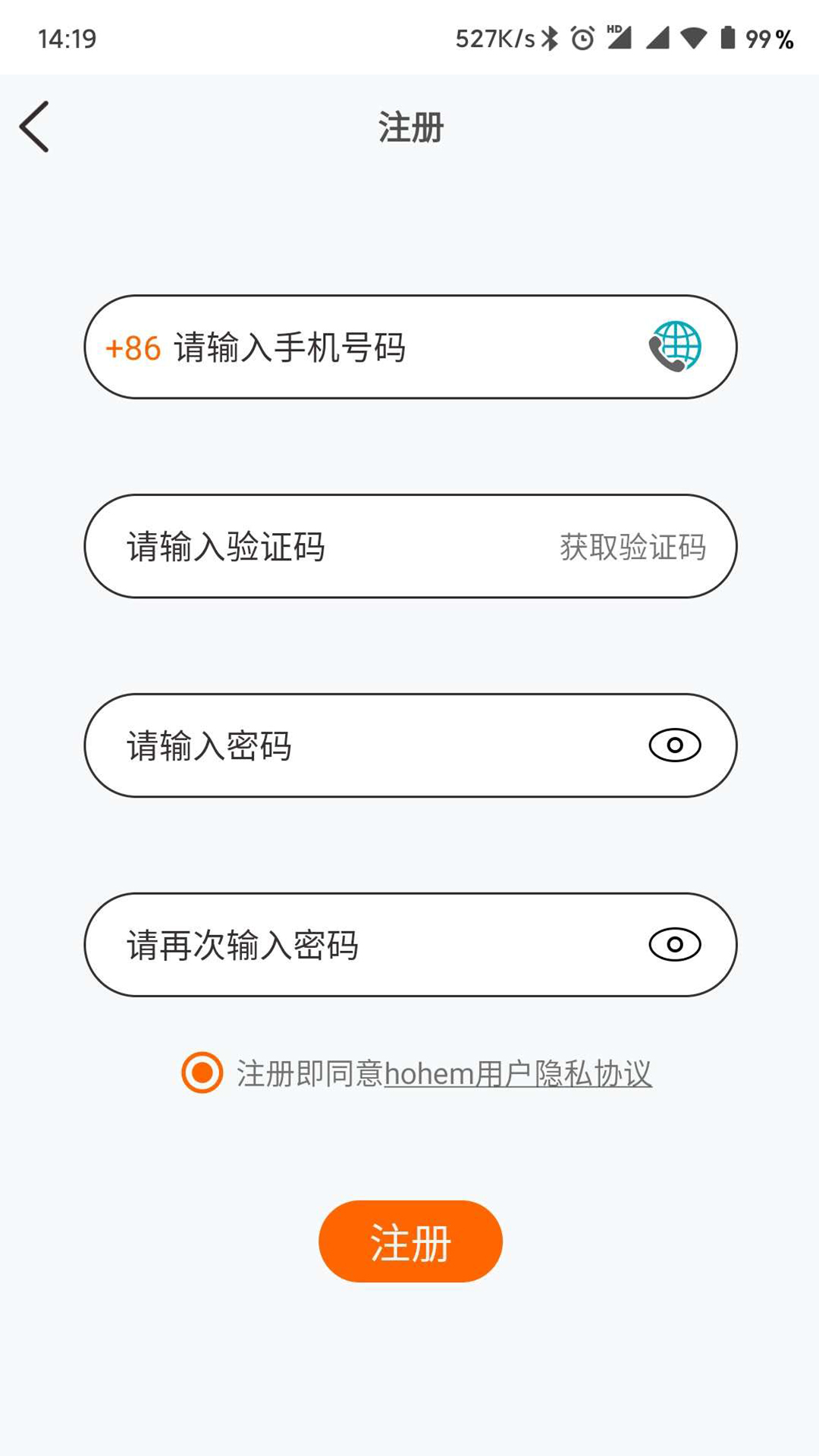Open the country code globe selector
819x1456 pixels.
point(675,347)
